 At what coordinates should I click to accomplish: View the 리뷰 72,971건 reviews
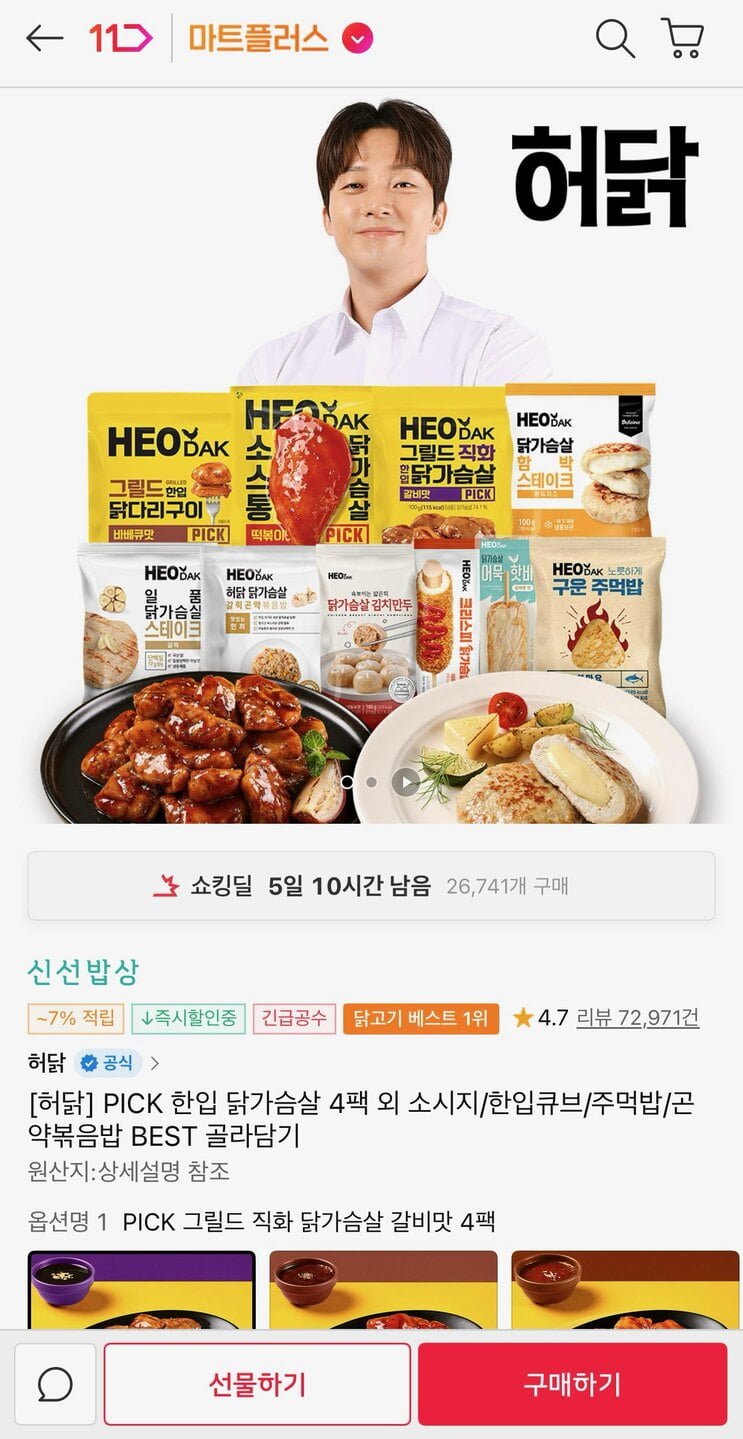pyautogui.click(x=637, y=1018)
